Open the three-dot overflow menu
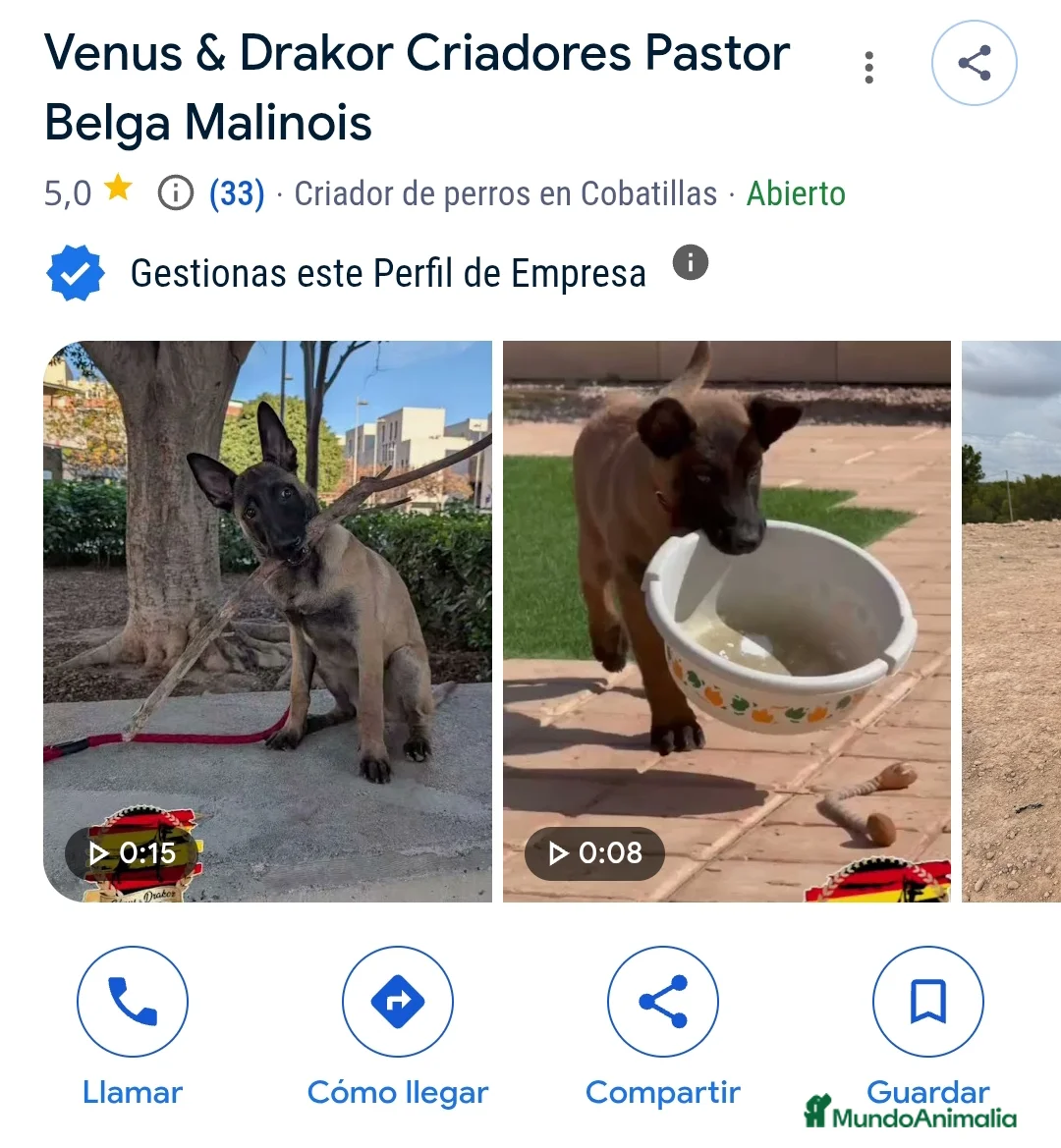The image size is (1061, 1148). pyautogui.click(x=868, y=65)
